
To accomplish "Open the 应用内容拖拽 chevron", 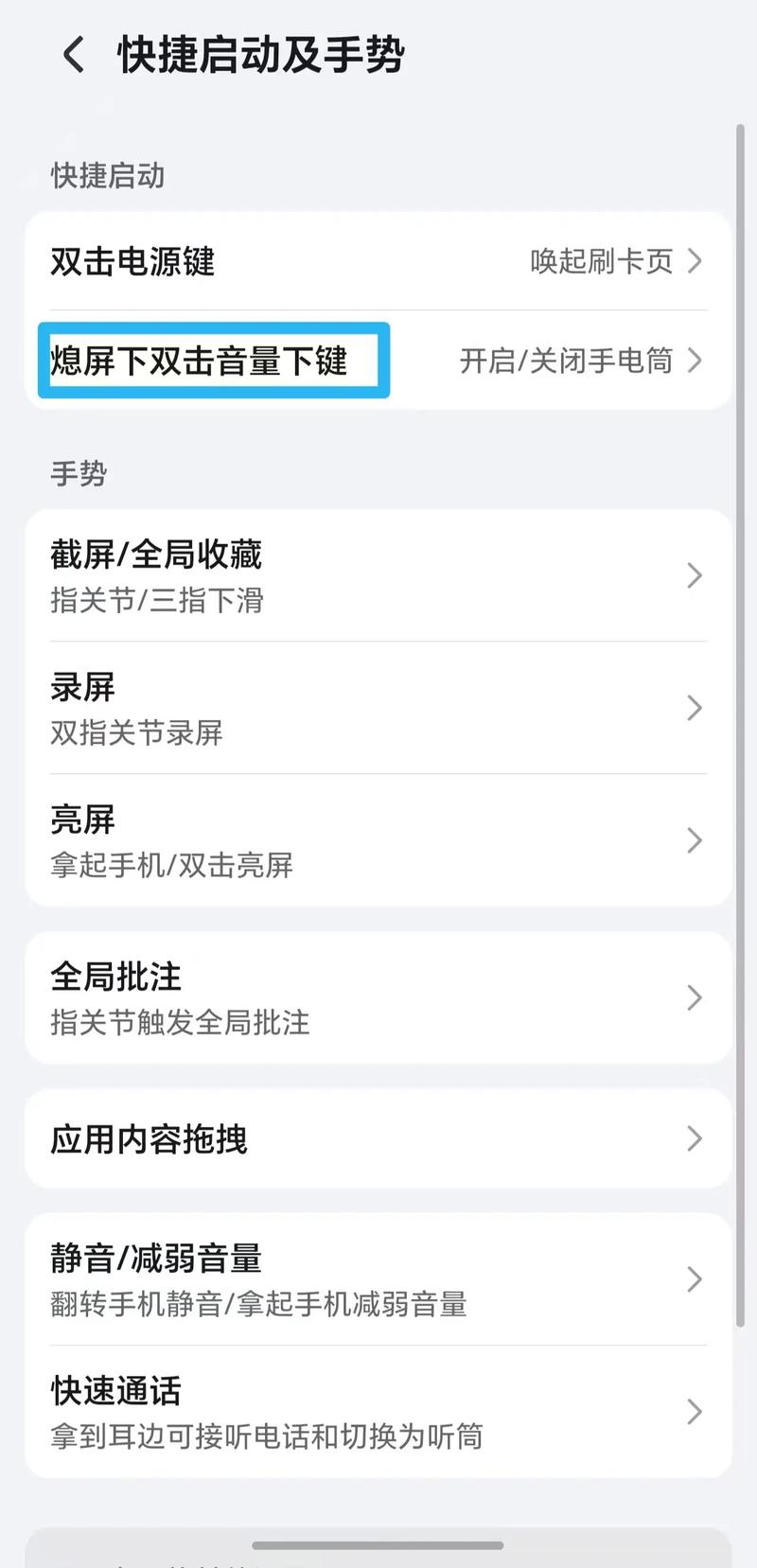I will (695, 1139).
